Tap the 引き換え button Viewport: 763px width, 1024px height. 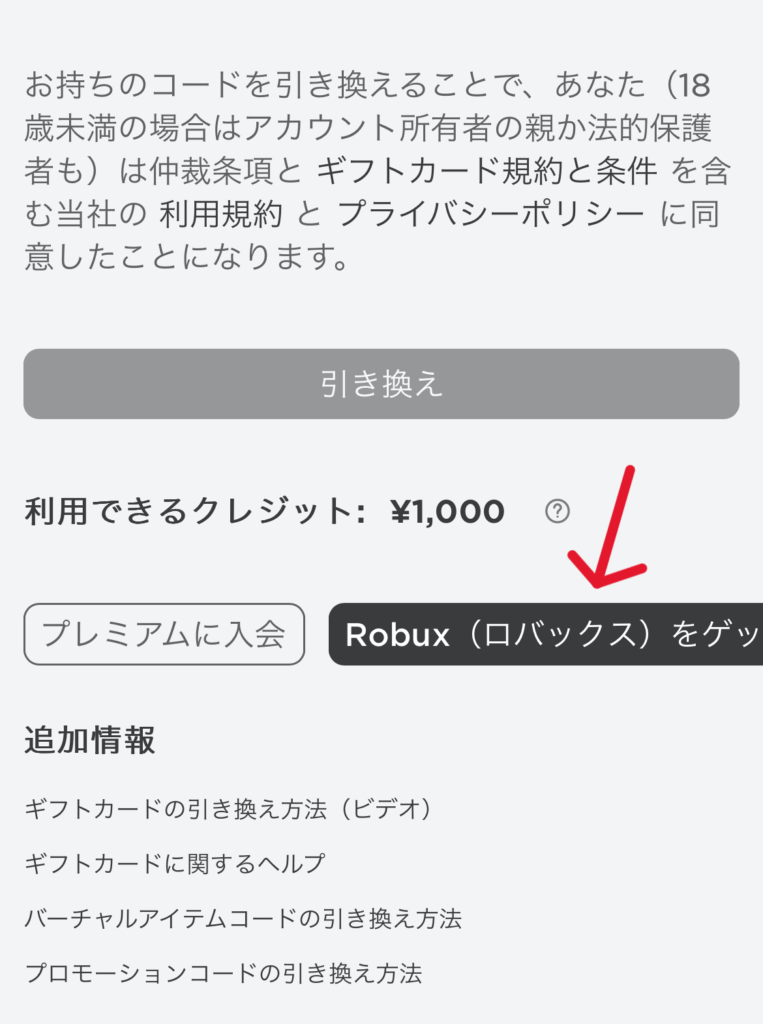(381, 384)
